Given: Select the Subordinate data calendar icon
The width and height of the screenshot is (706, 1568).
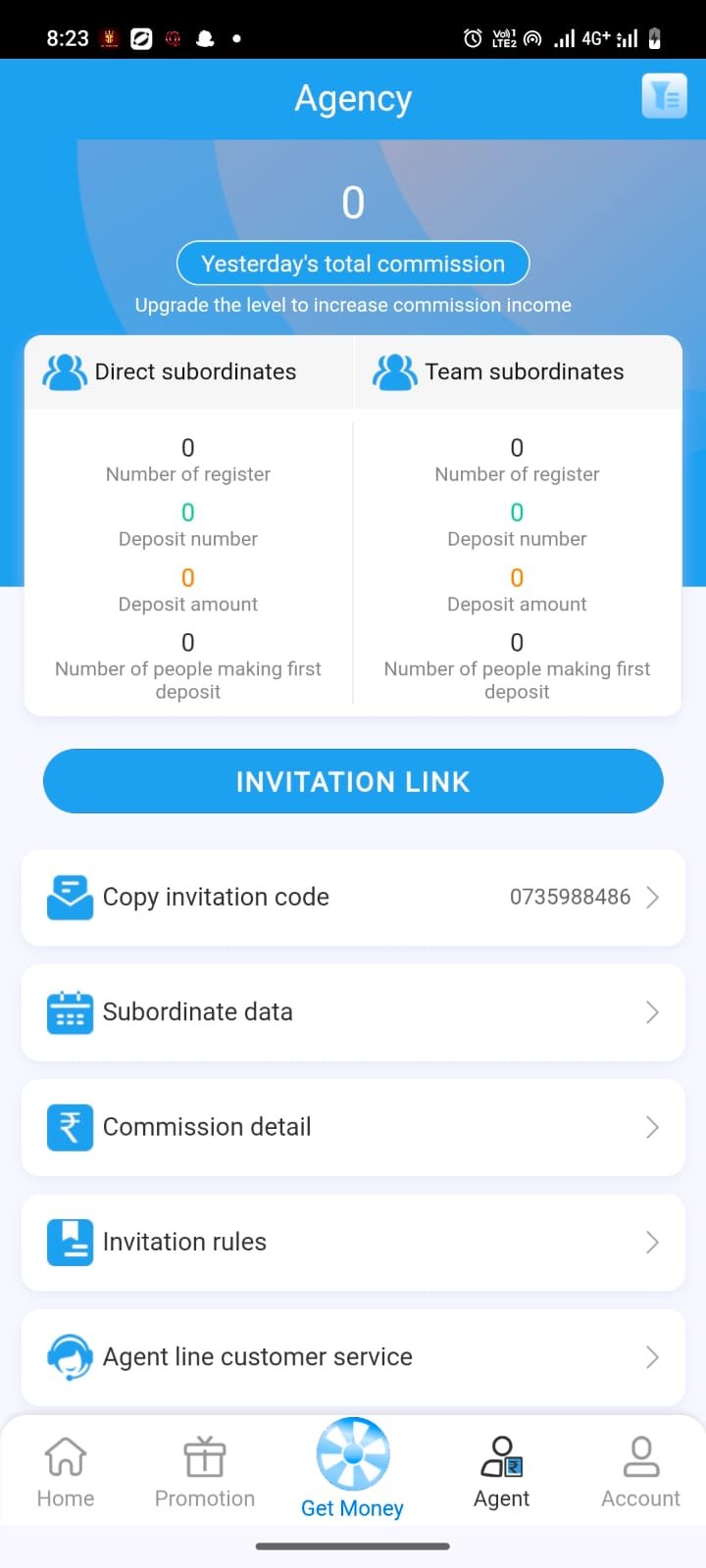Looking at the screenshot, I should tap(69, 1011).
